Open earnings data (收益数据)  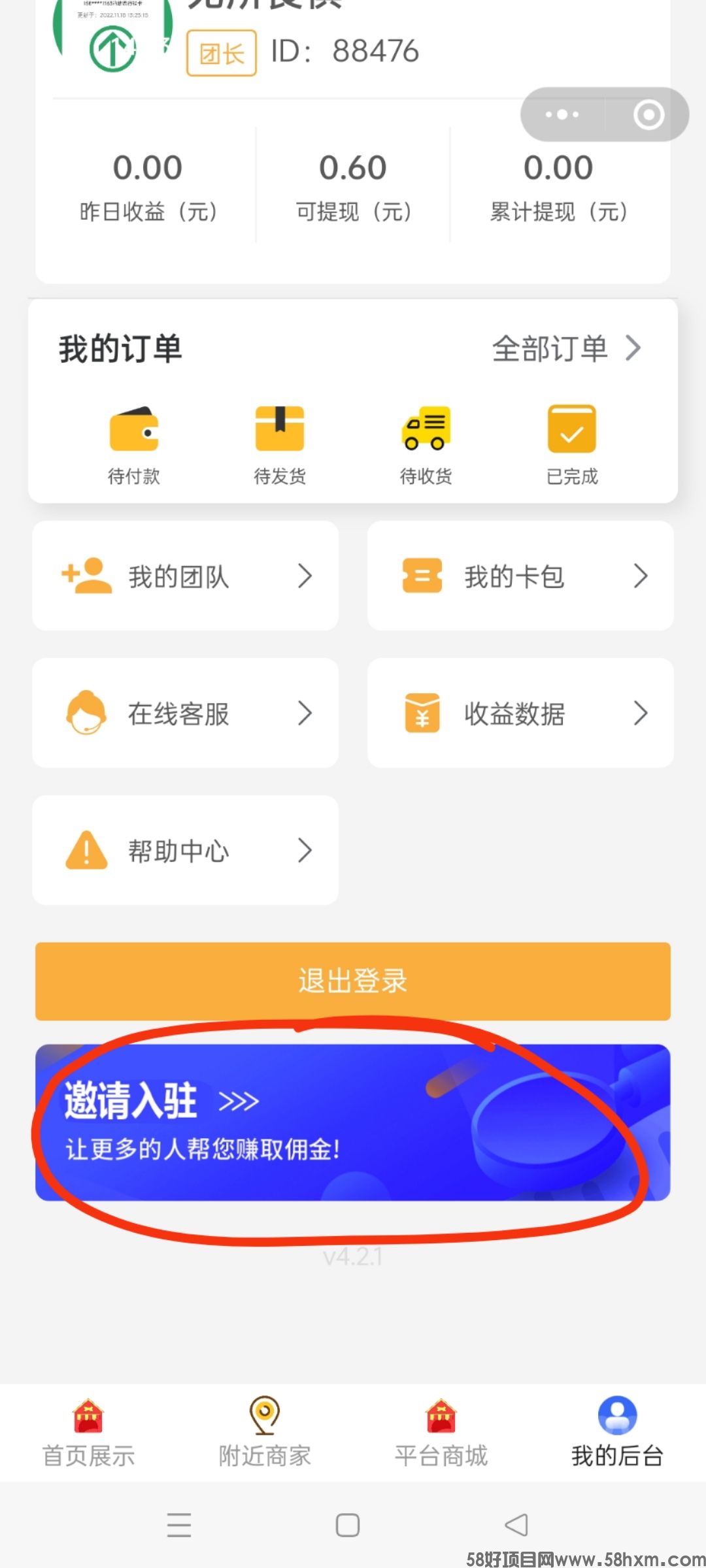(520, 713)
